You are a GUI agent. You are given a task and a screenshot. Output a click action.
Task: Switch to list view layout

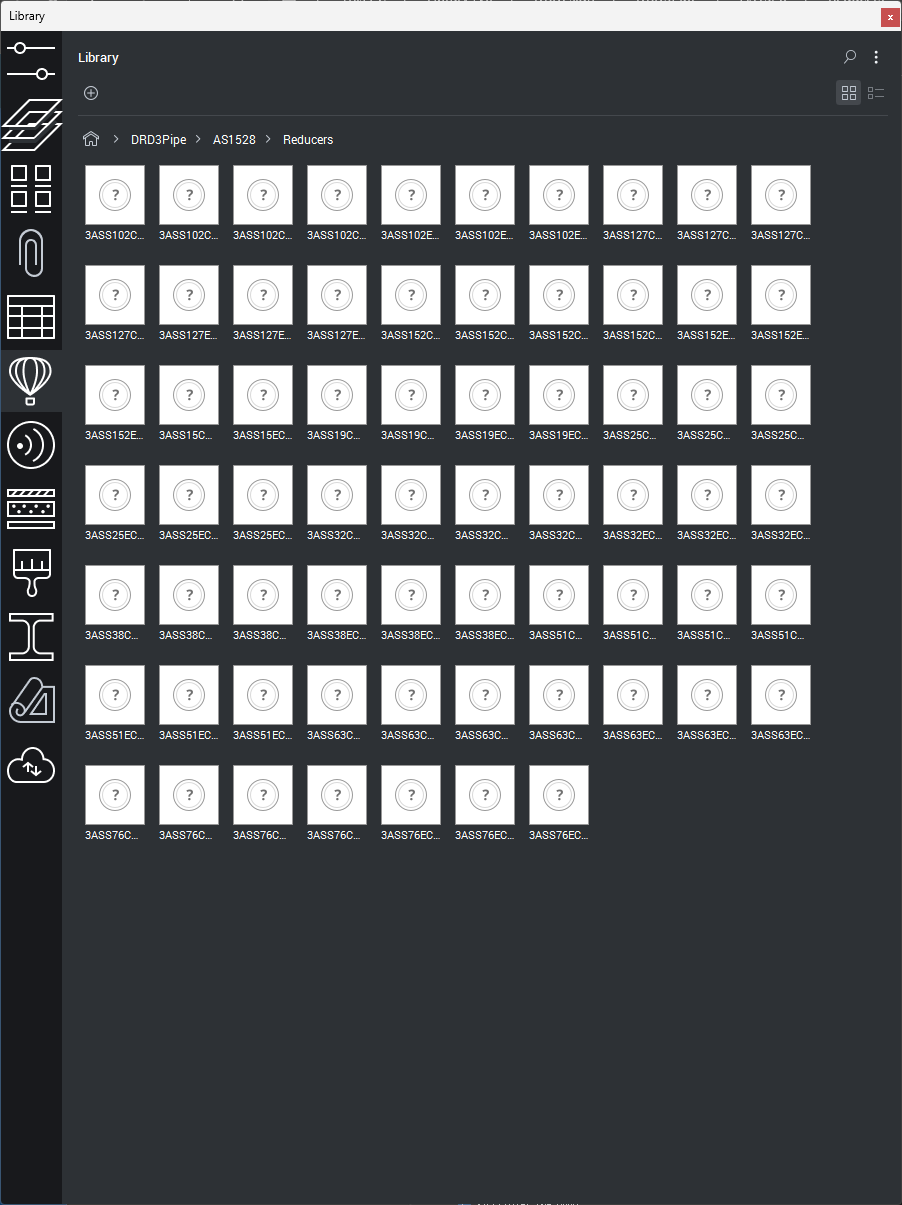click(876, 93)
